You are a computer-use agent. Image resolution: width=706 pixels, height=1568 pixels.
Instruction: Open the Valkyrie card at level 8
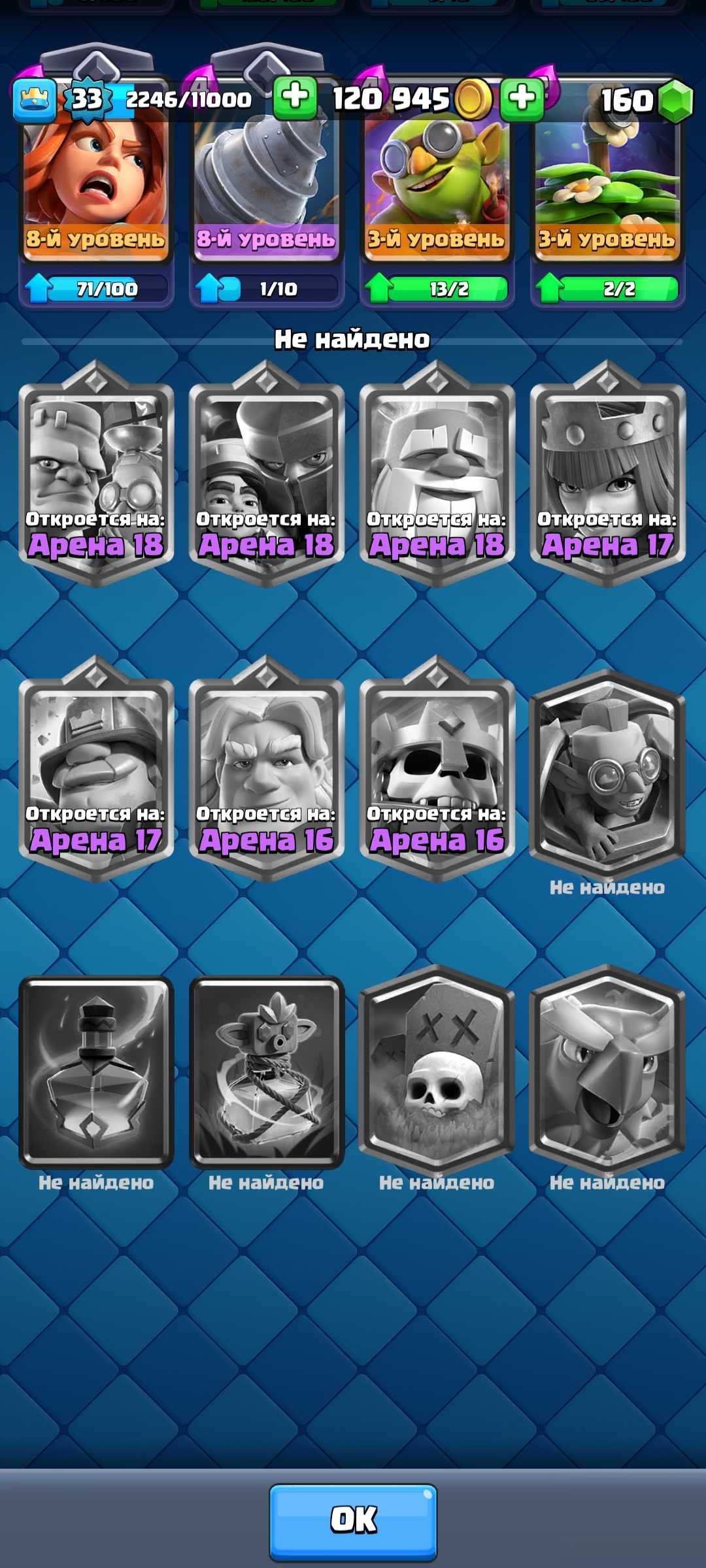[96, 189]
